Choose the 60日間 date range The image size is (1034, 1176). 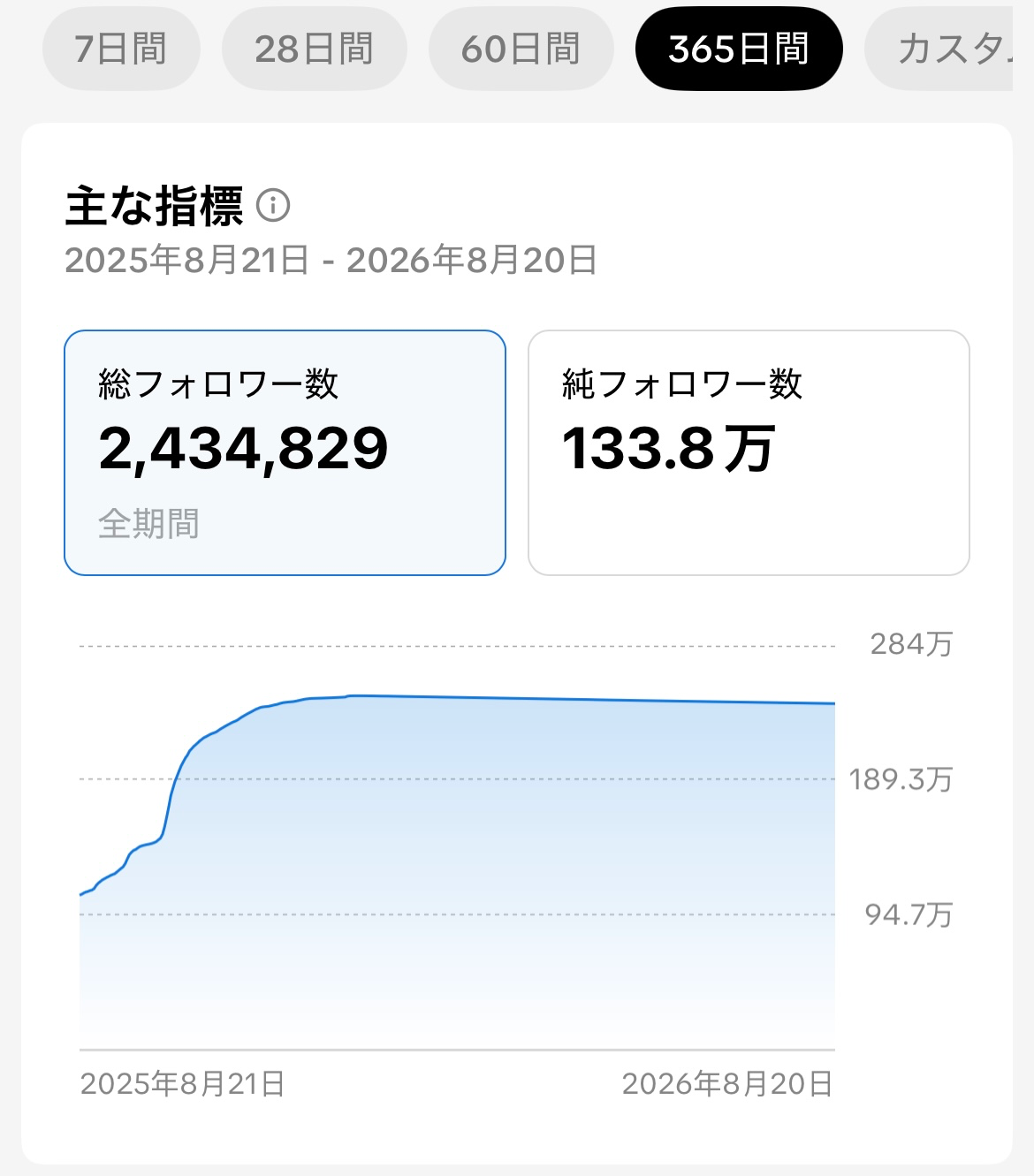click(x=521, y=49)
